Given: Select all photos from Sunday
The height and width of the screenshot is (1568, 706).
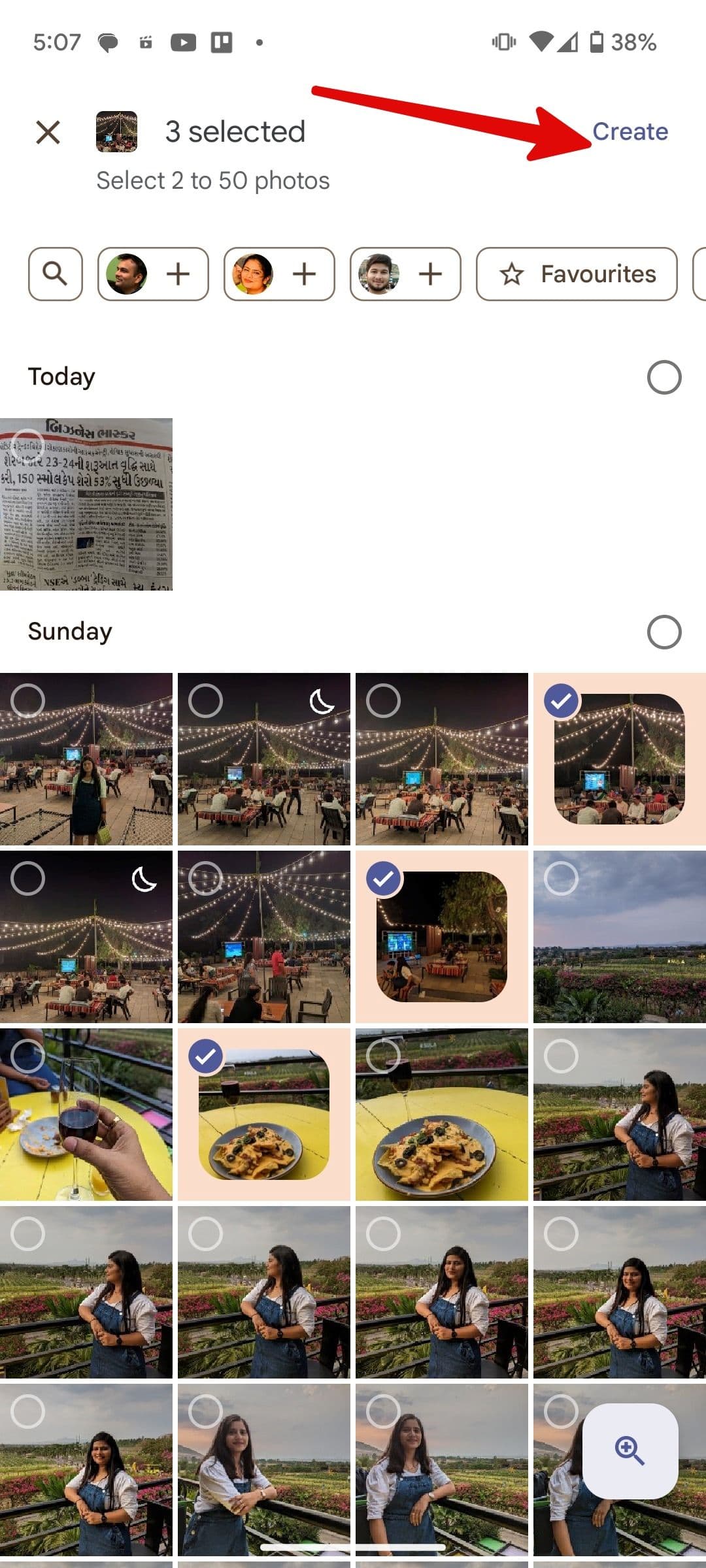Looking at the screenshot, I should click(x=664, y=632).
